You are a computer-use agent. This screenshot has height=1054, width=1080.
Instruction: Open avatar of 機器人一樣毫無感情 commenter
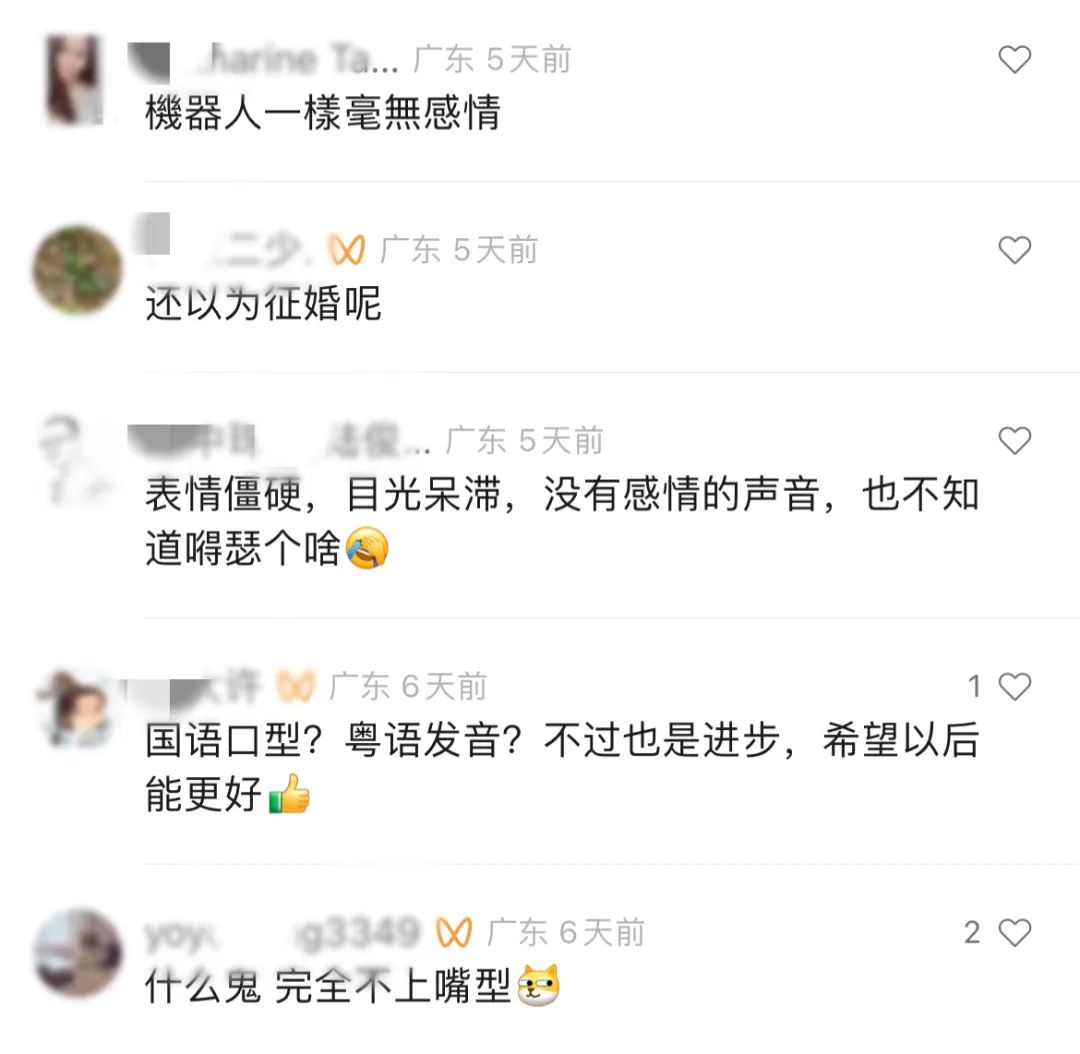point(76,78)
